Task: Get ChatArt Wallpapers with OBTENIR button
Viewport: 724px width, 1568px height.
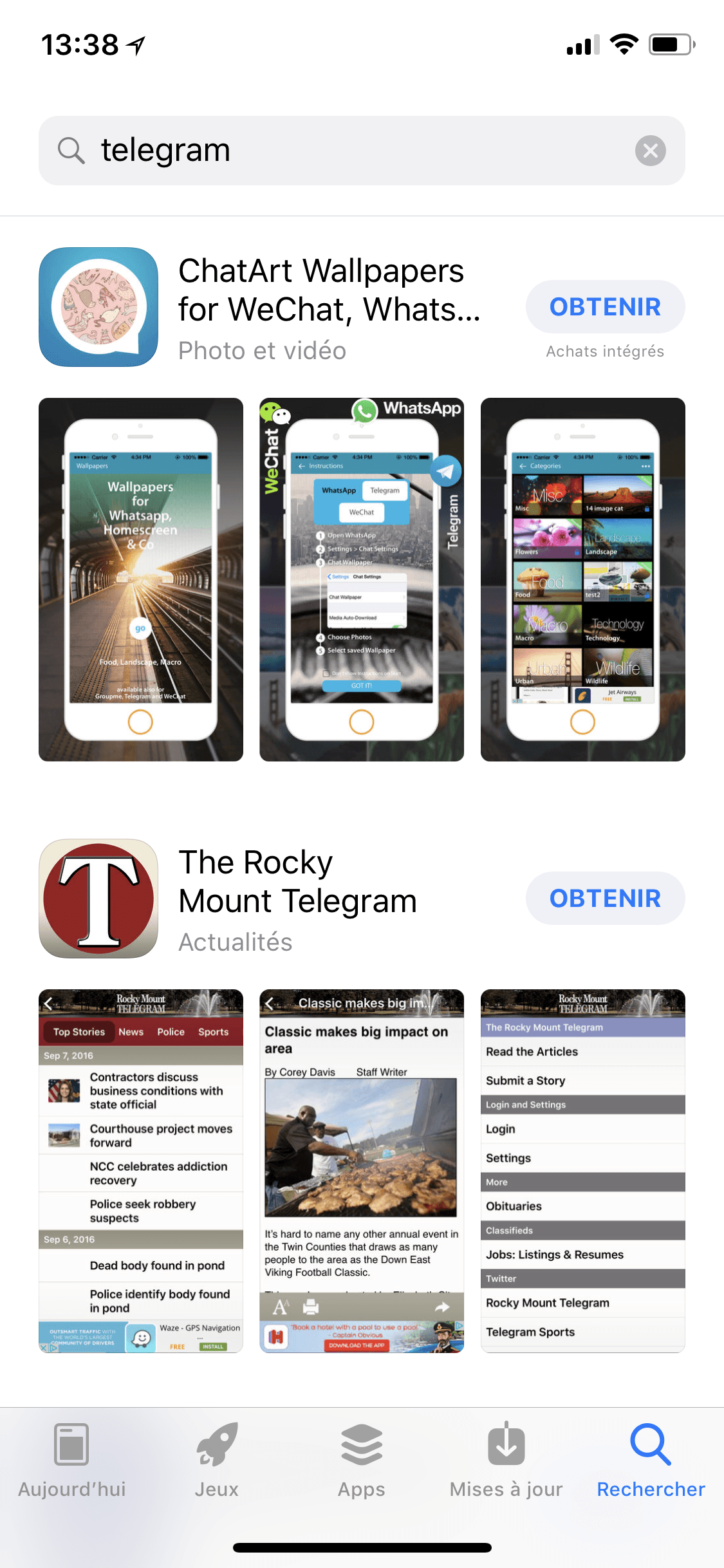Action: pyautogui.click(x=605, y=307)
